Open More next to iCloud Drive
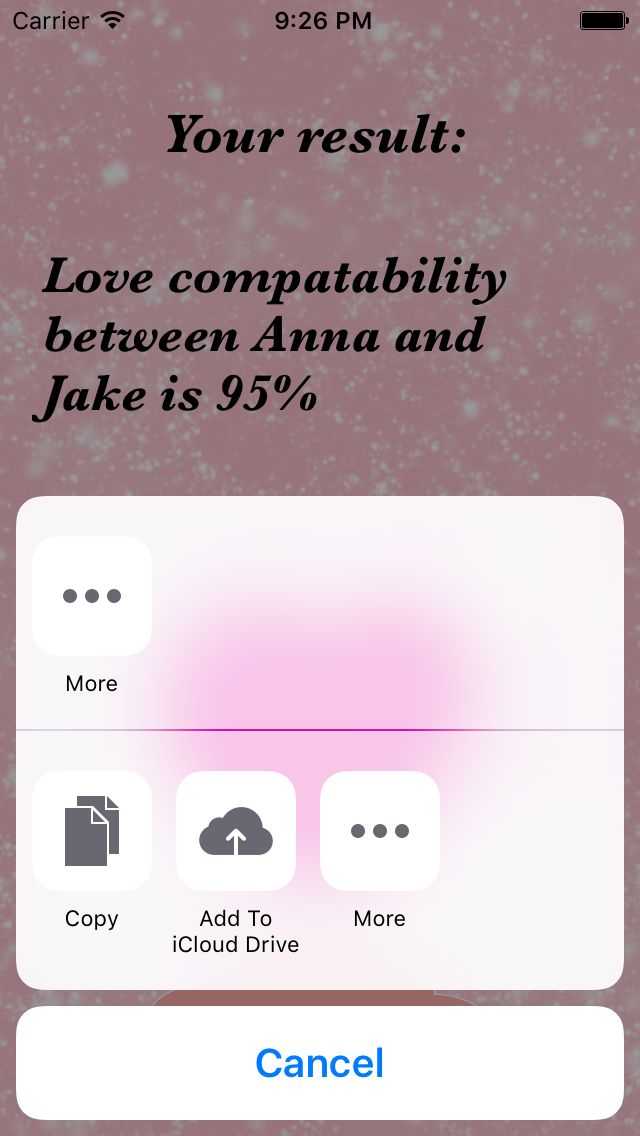Viewport: 640px width, 1136px height. 380,832
